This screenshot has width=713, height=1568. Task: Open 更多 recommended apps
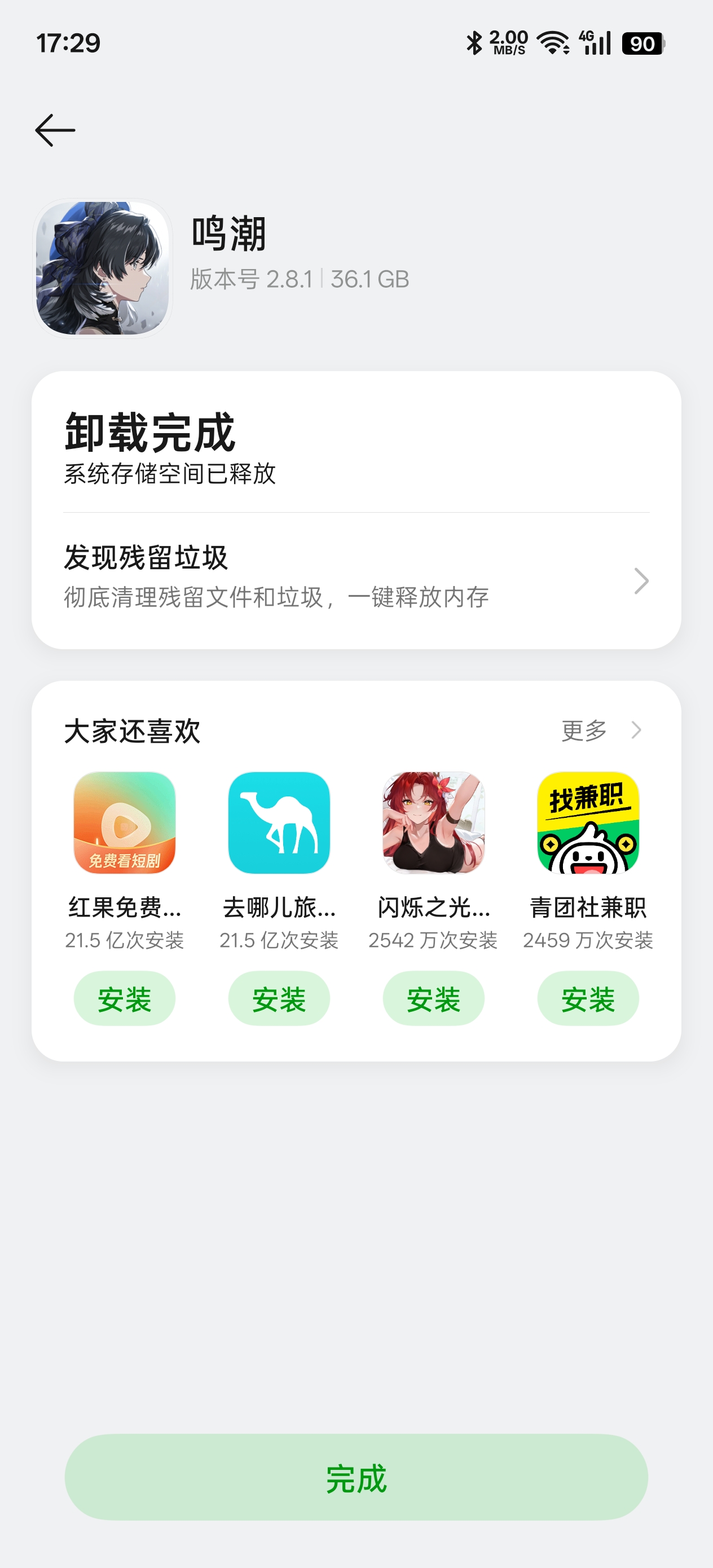[600, 730]
